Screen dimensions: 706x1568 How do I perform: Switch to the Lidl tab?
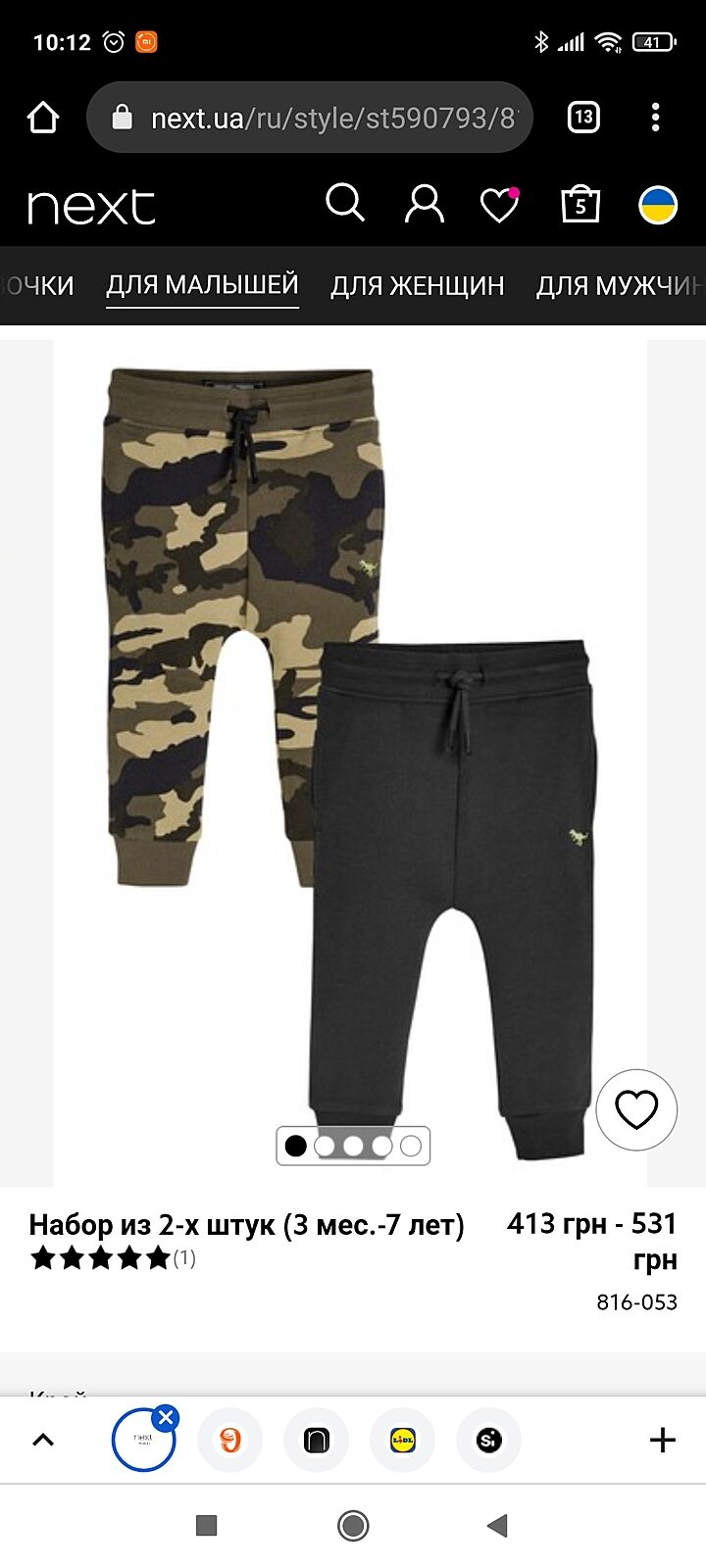[403, 1440]
